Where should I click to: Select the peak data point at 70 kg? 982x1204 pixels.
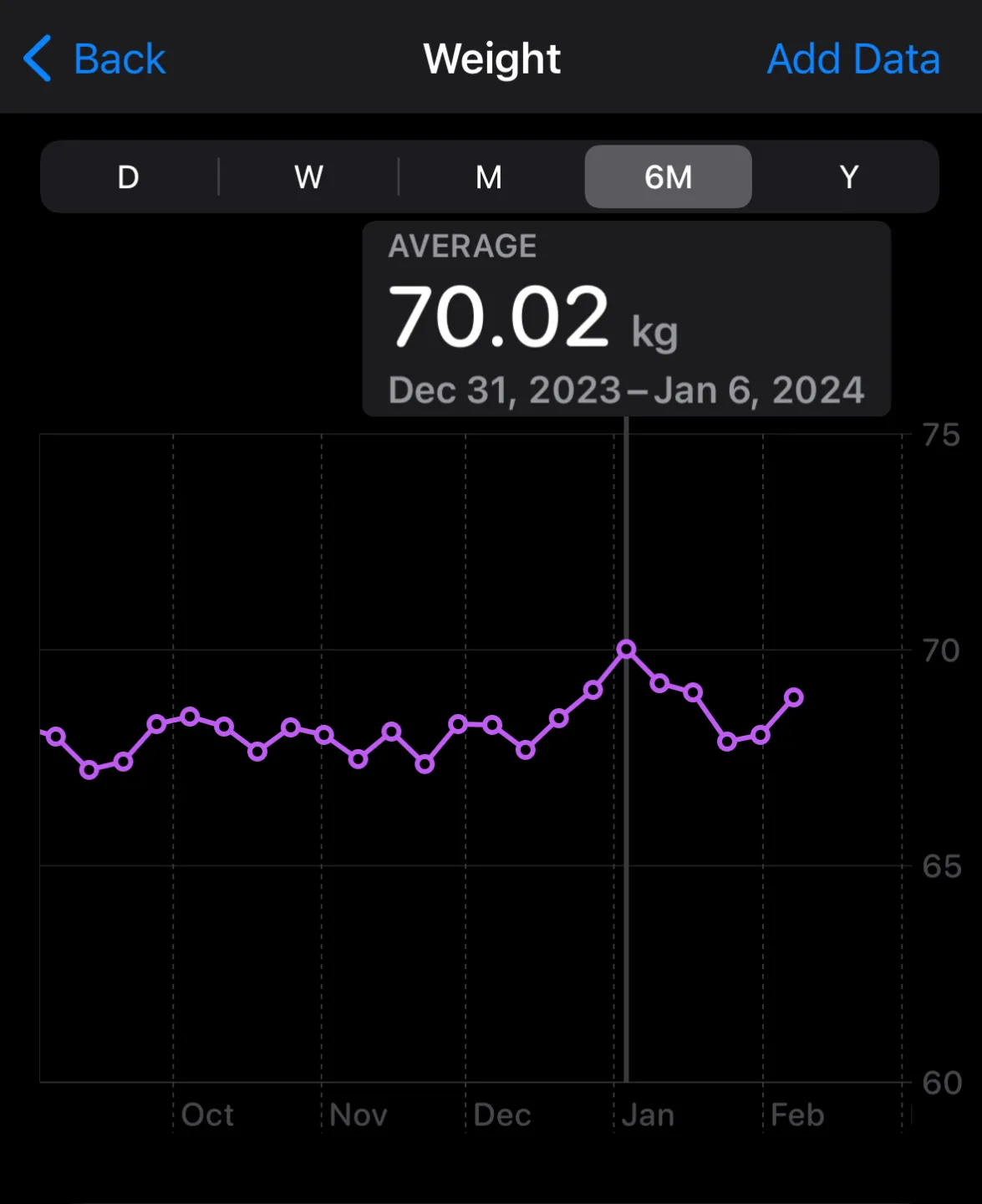coord(626,649)
